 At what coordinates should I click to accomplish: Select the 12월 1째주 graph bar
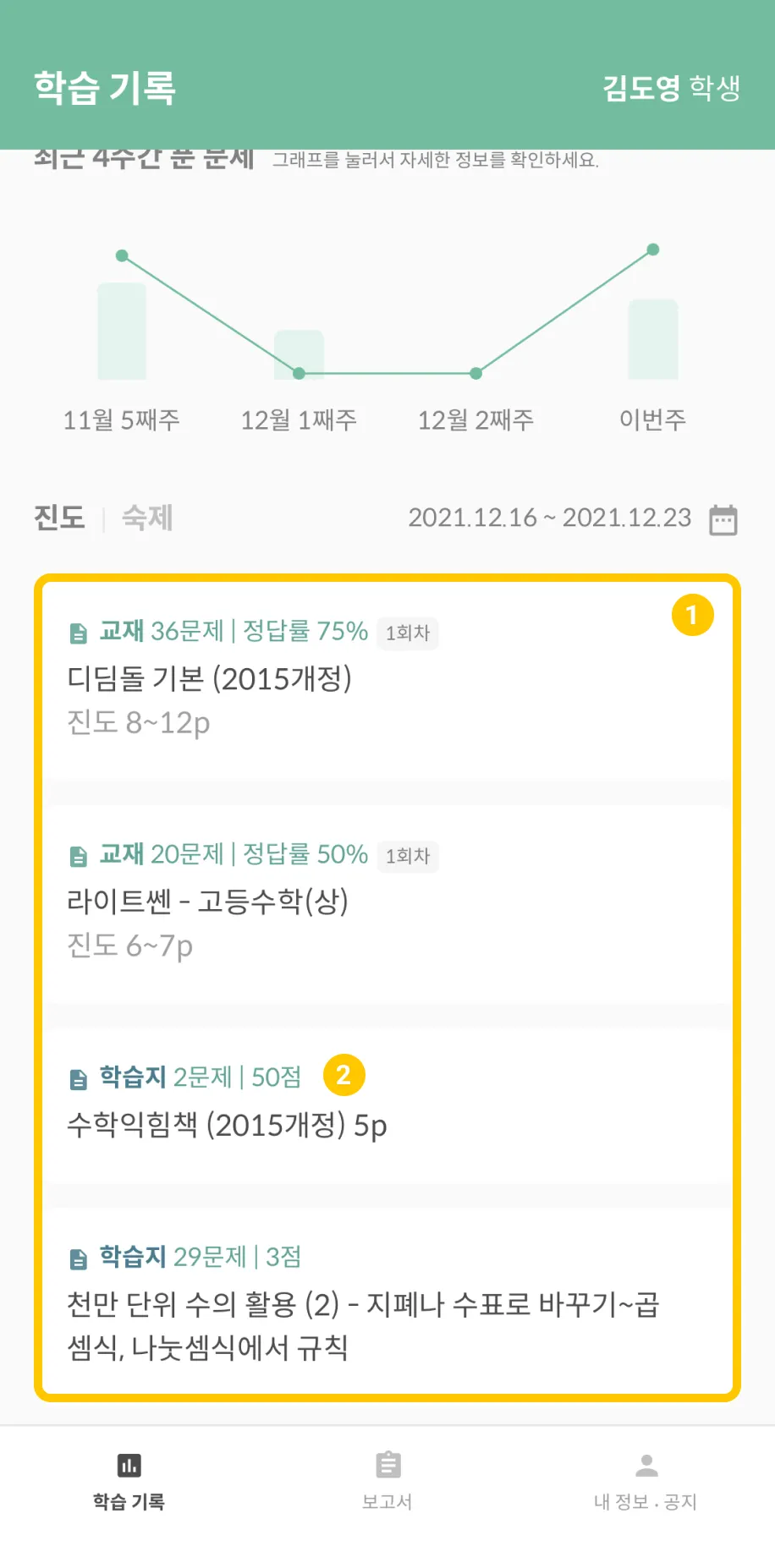299,354
